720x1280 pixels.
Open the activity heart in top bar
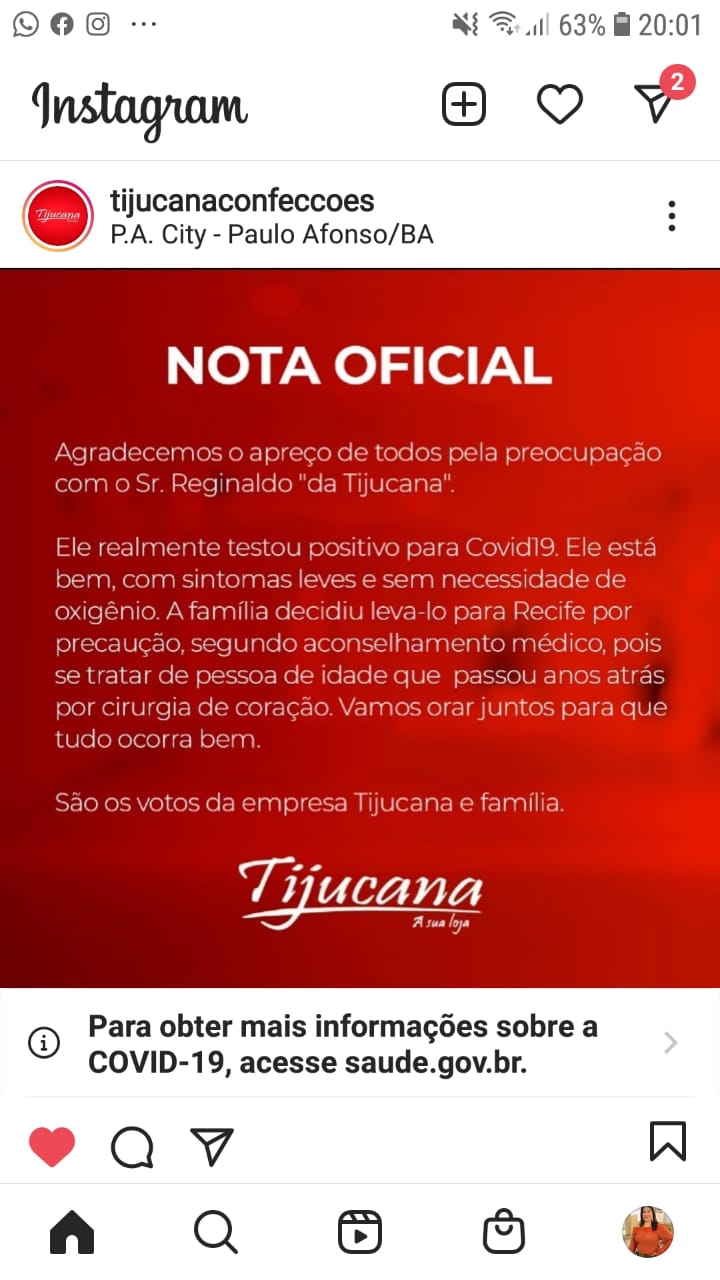coord(560,104)
